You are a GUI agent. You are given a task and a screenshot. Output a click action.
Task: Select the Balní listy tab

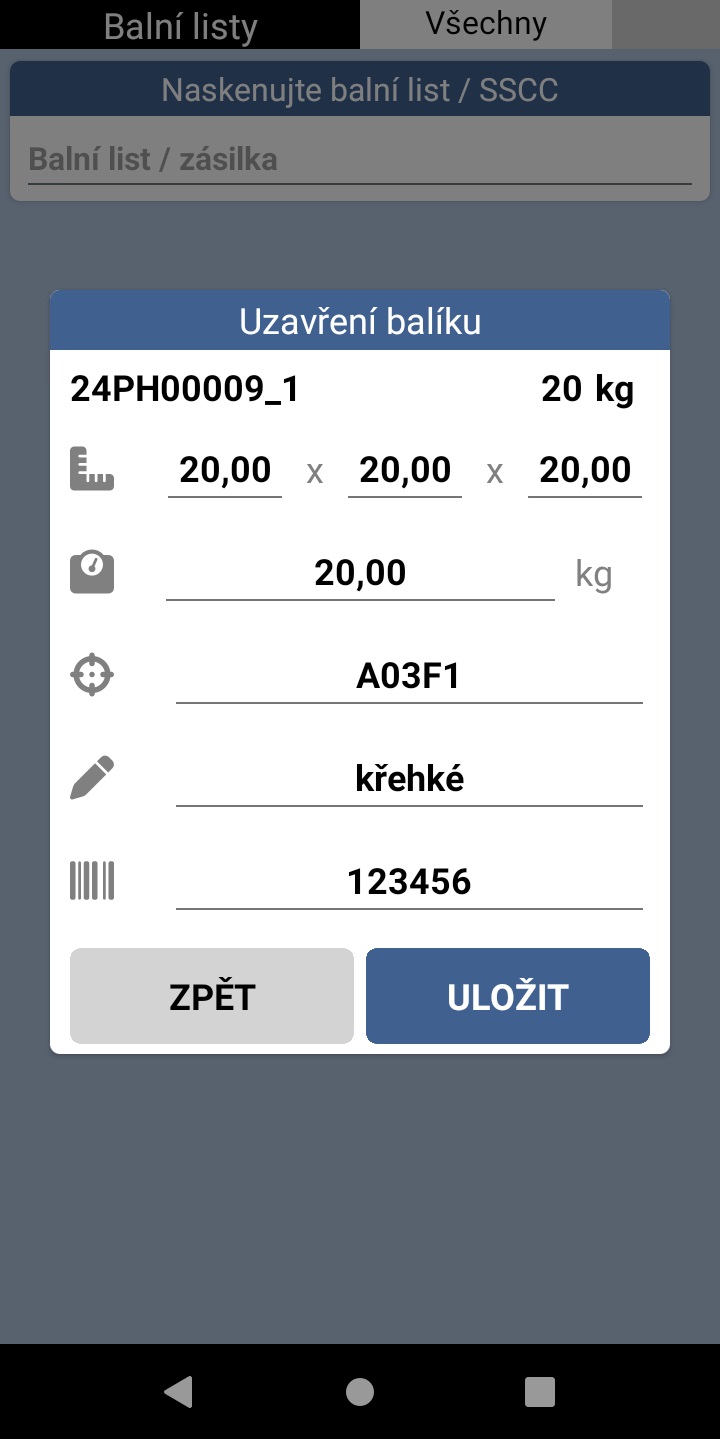[x=180, y=24]
